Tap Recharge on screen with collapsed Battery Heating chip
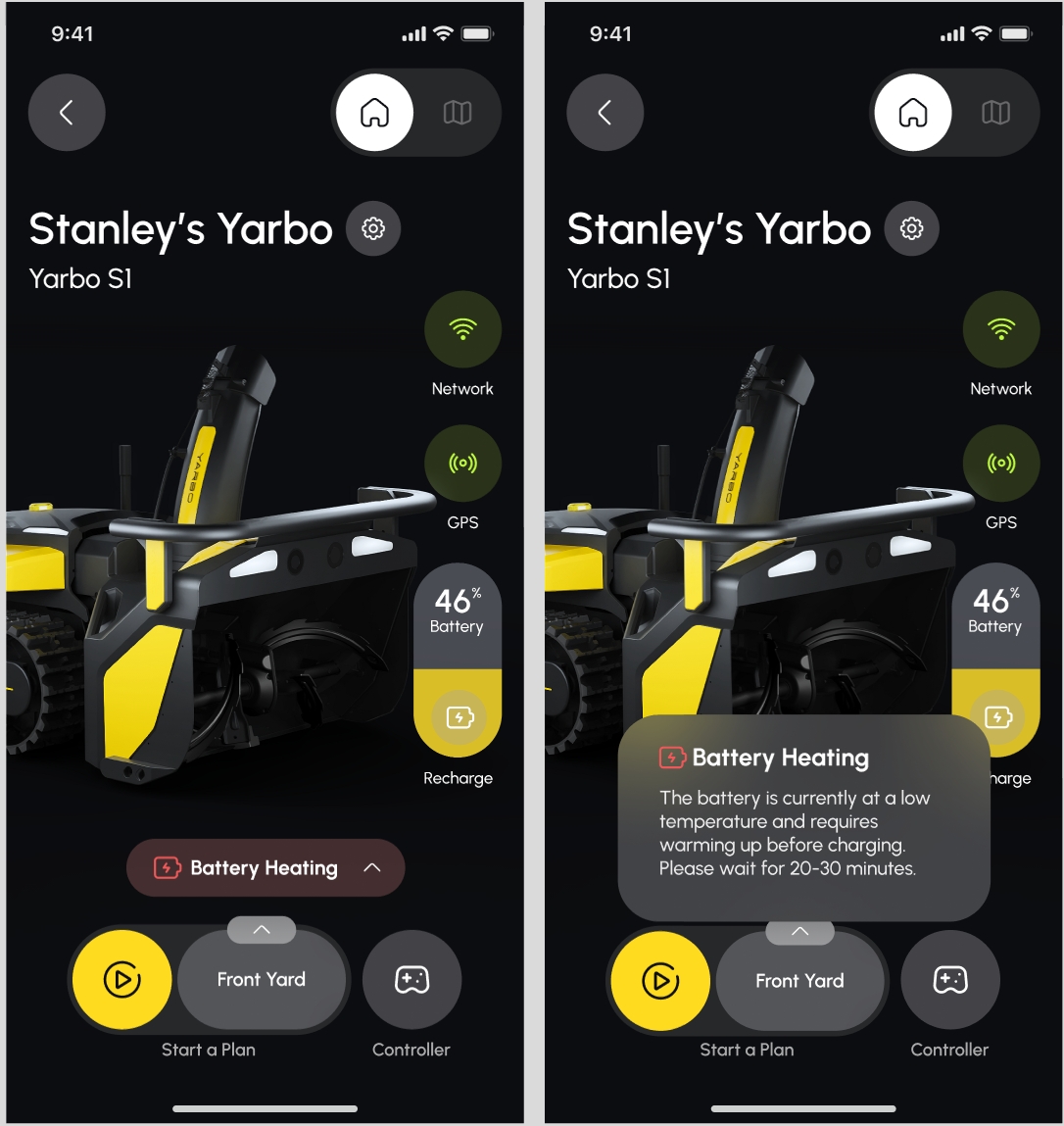Viewport: 1064px width, 1126px height. (x=459, y=717)
